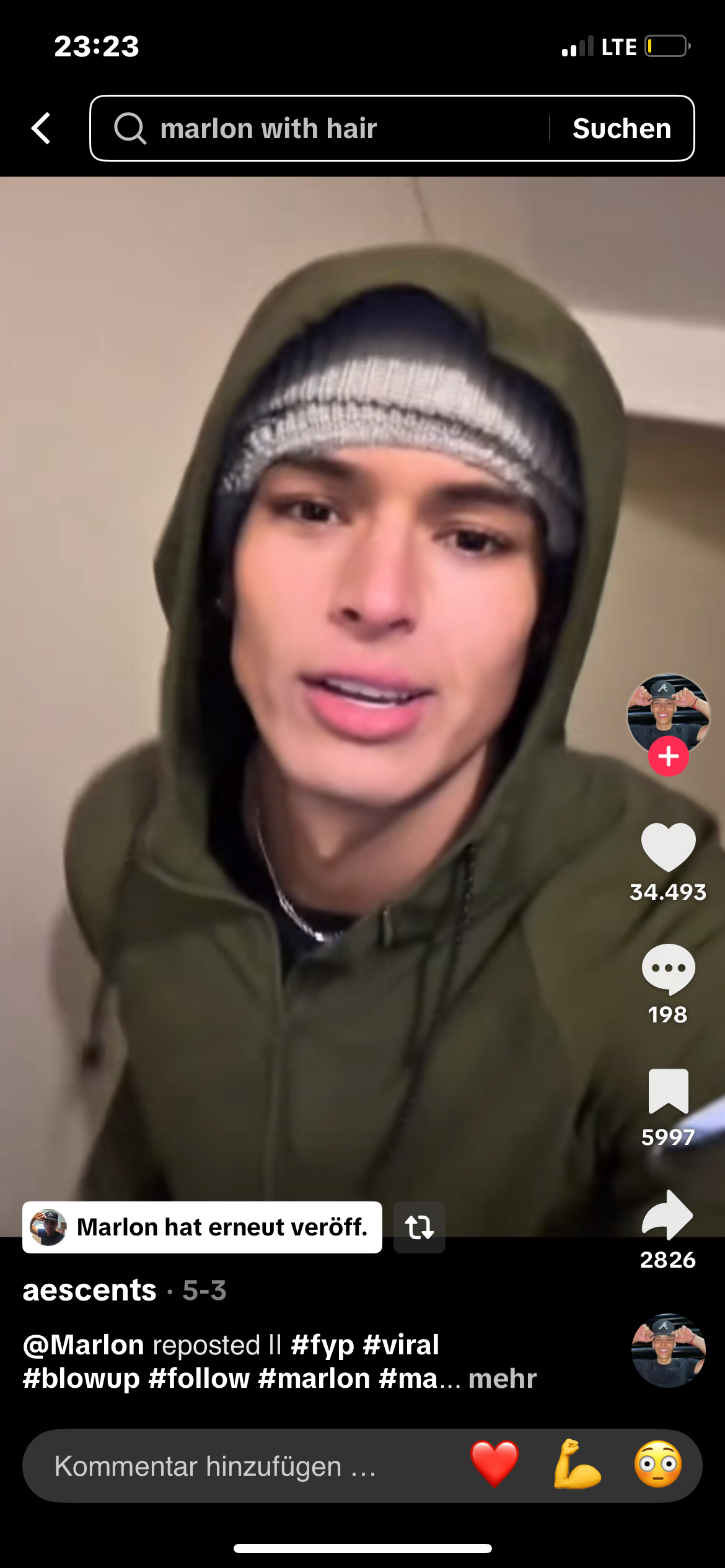
Task: Open the comments with 198 replies
Action: [668, 969]
